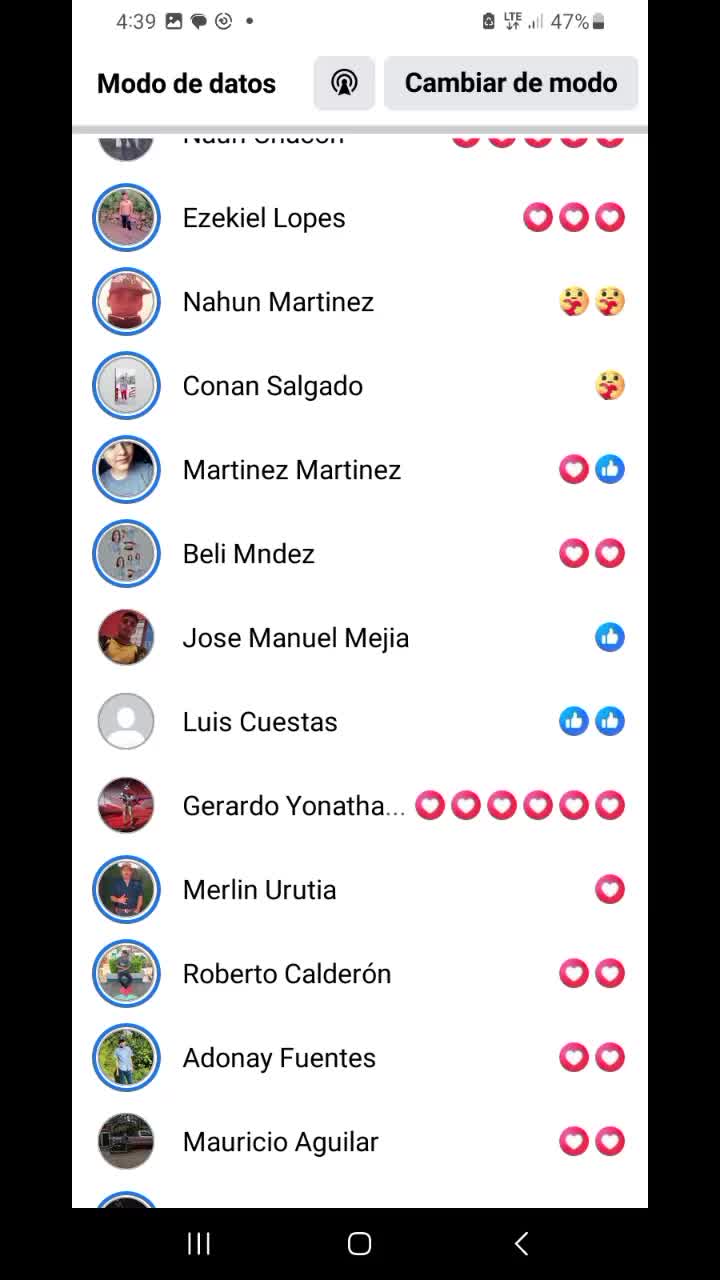Tap the broadcast signal icon

344,83
